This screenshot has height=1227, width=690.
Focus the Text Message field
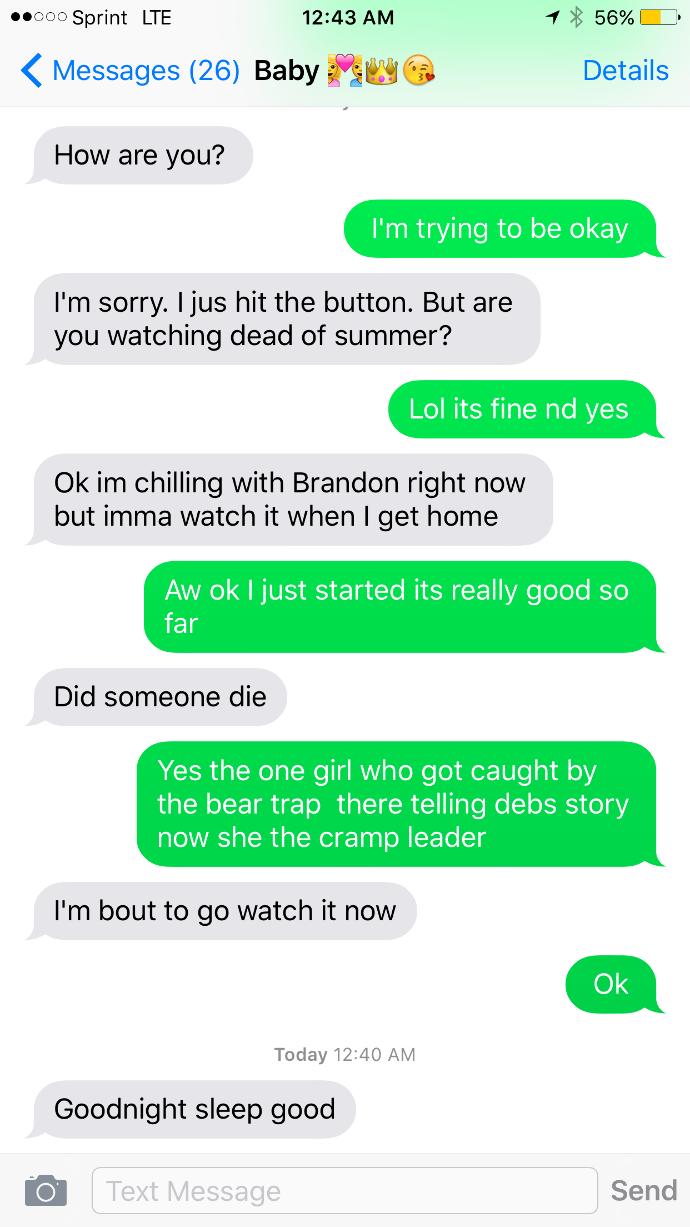pyautogui.click(x=344, y=1190)
